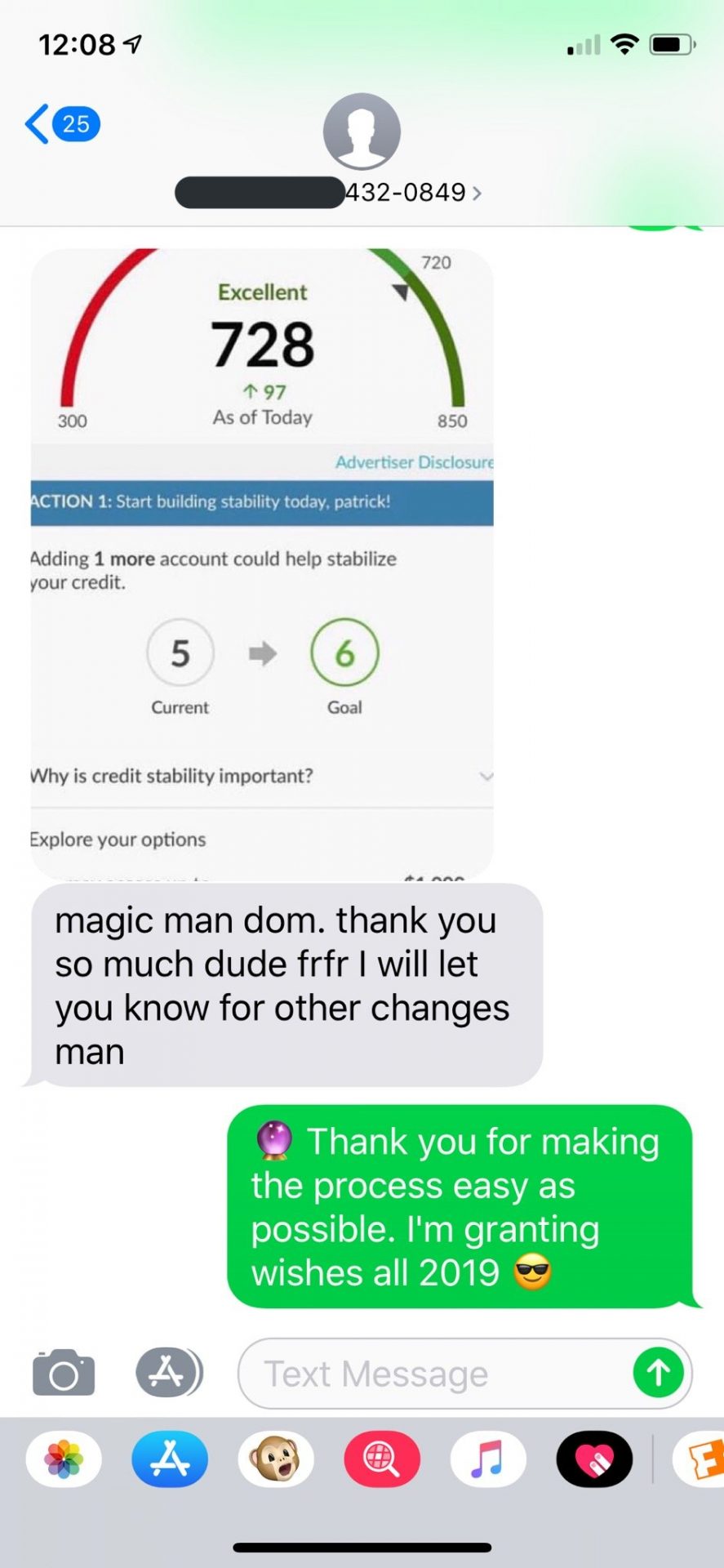Focus the Text Message input field
The width and height of the screenshot is (724, 1568).
433,1374
